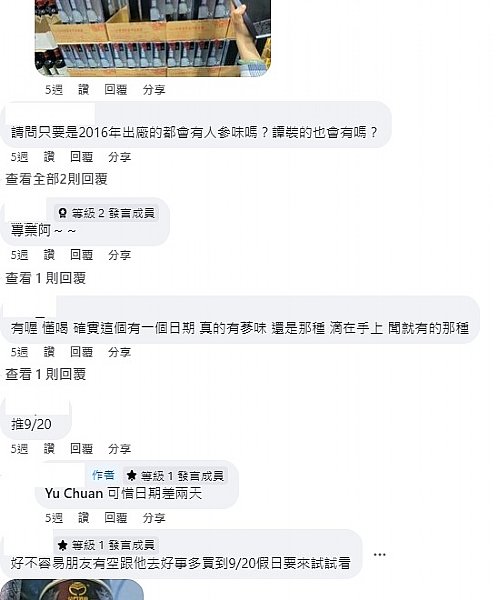
Task: Reply to the 可惜日期差兩天 comment
Action: point(116,518)
